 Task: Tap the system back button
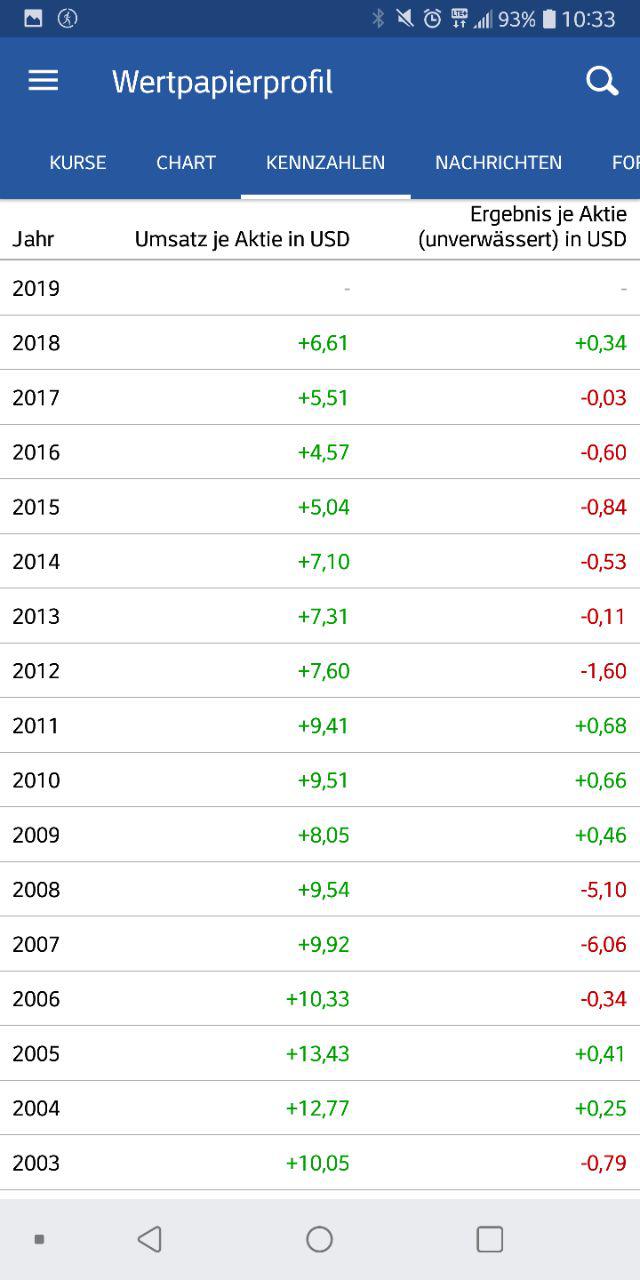(x=149, y=1239)
